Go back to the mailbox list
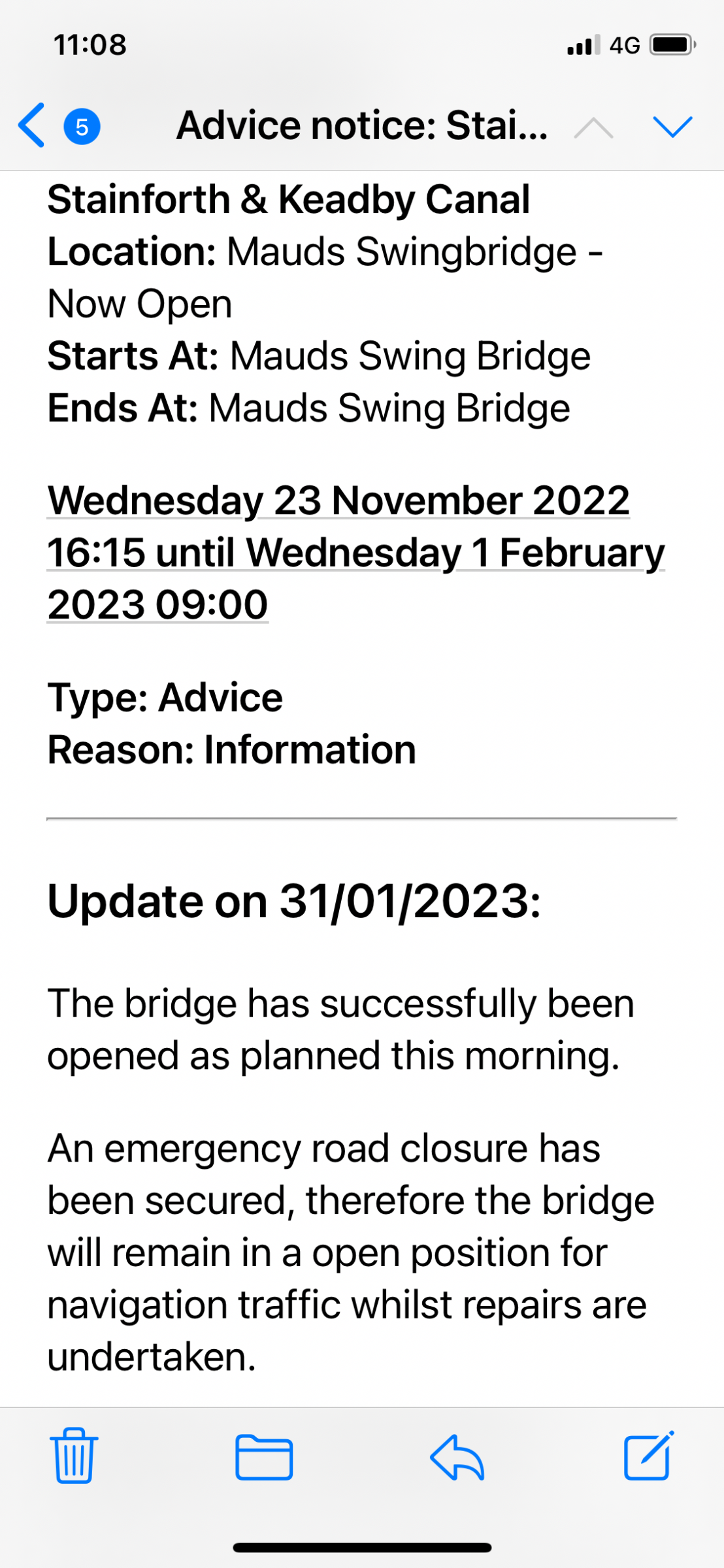The image size is (724, 1568). tap(31, 125)
